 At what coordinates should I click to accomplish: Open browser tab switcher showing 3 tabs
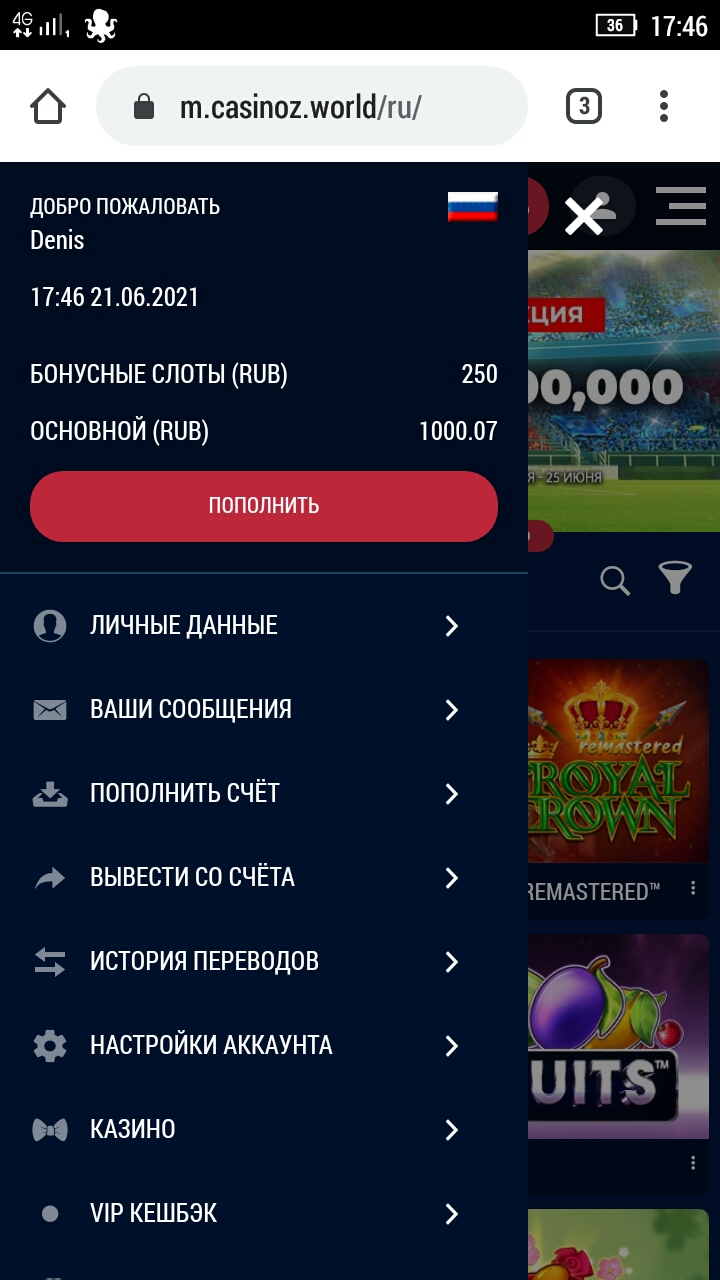tap(584, 106)
